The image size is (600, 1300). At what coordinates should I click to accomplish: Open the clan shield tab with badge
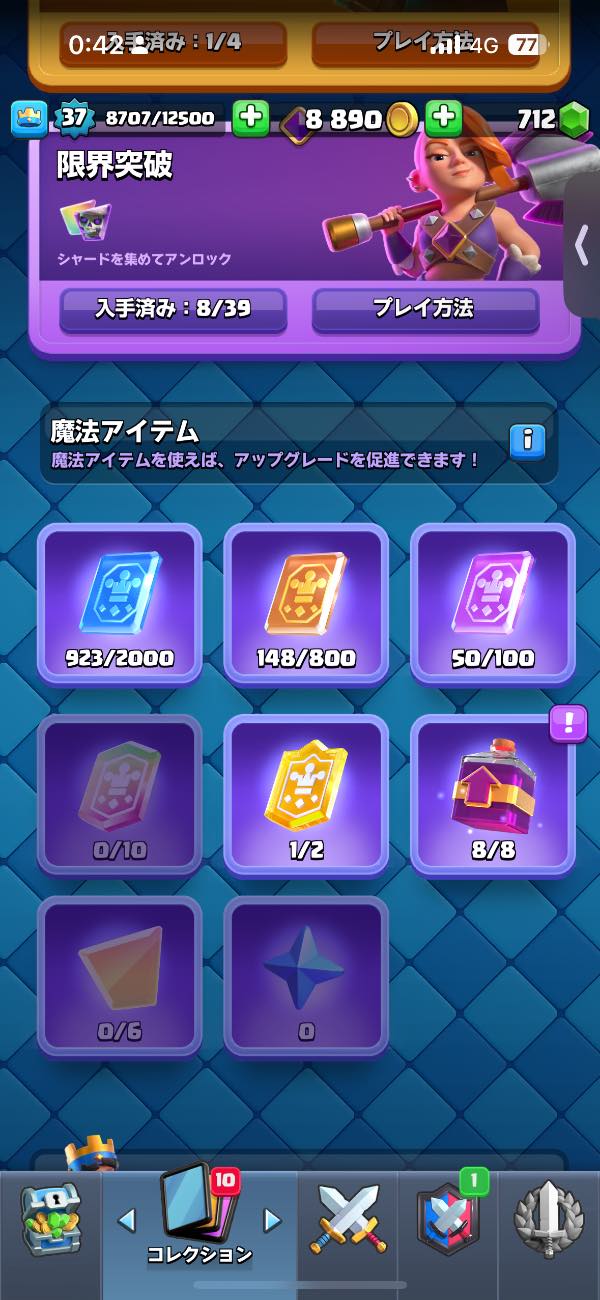(448, 1221)
